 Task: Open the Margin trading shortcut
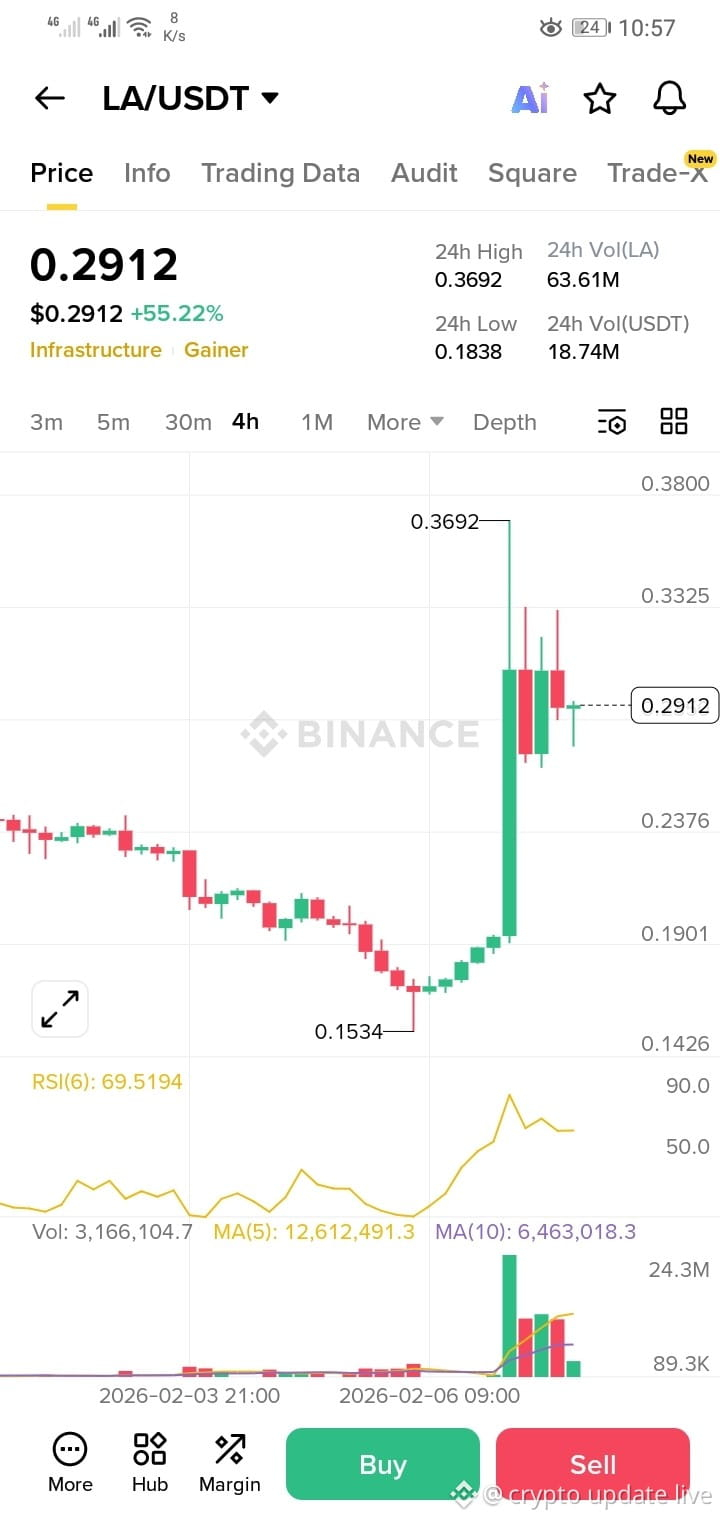pos(229,1463)
